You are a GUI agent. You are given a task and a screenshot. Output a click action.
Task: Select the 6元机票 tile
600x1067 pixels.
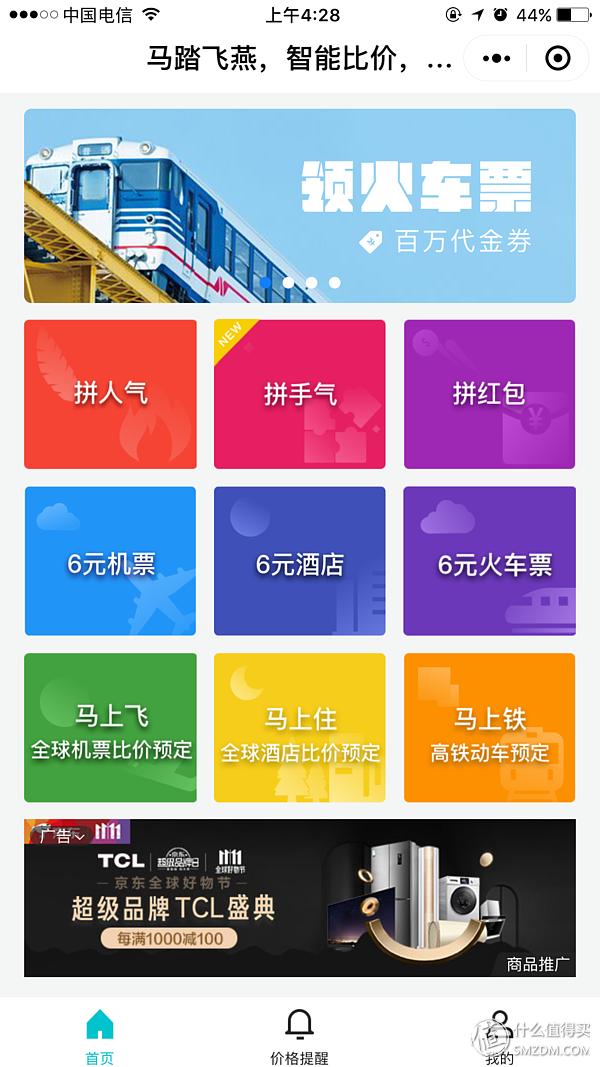[110, 561]
